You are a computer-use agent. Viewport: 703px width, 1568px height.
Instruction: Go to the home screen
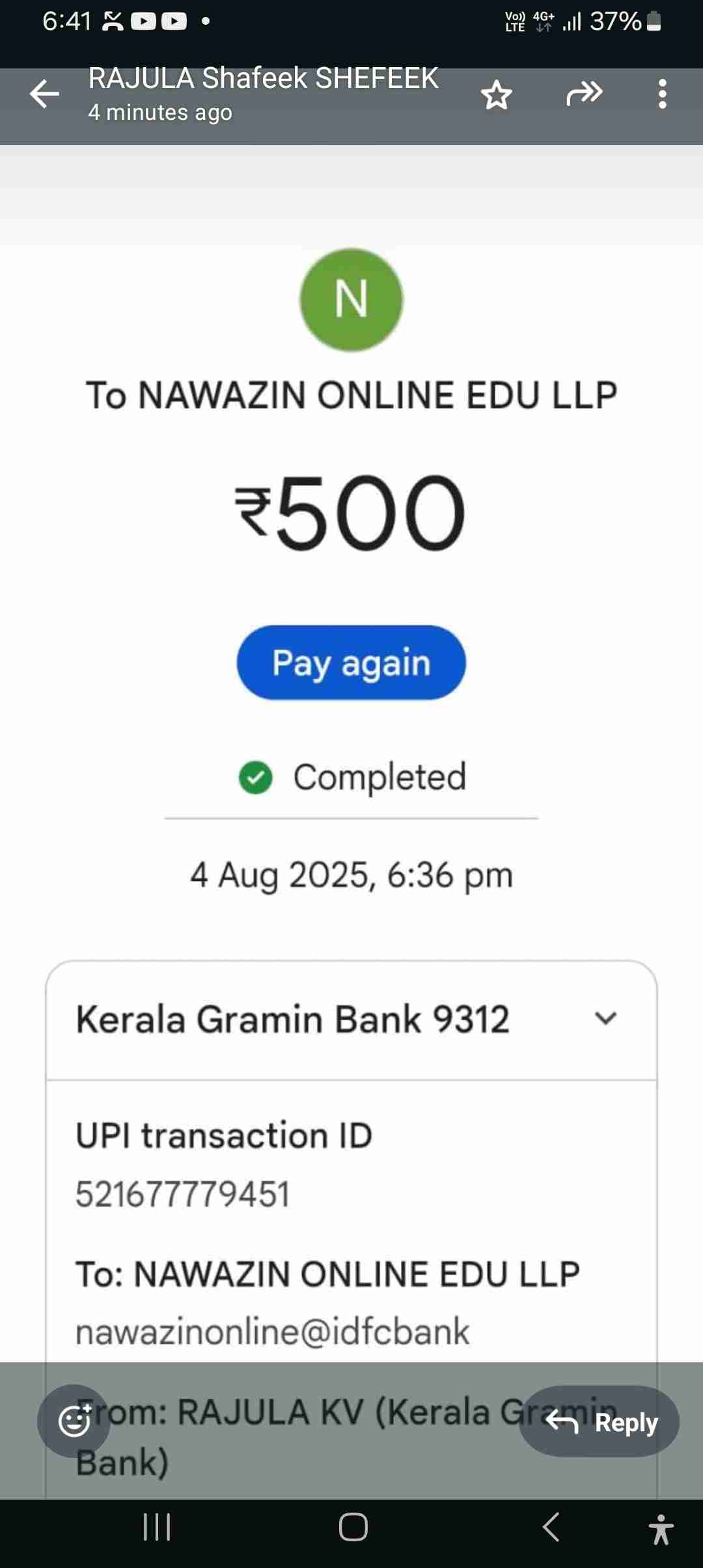pos(353,1527)
